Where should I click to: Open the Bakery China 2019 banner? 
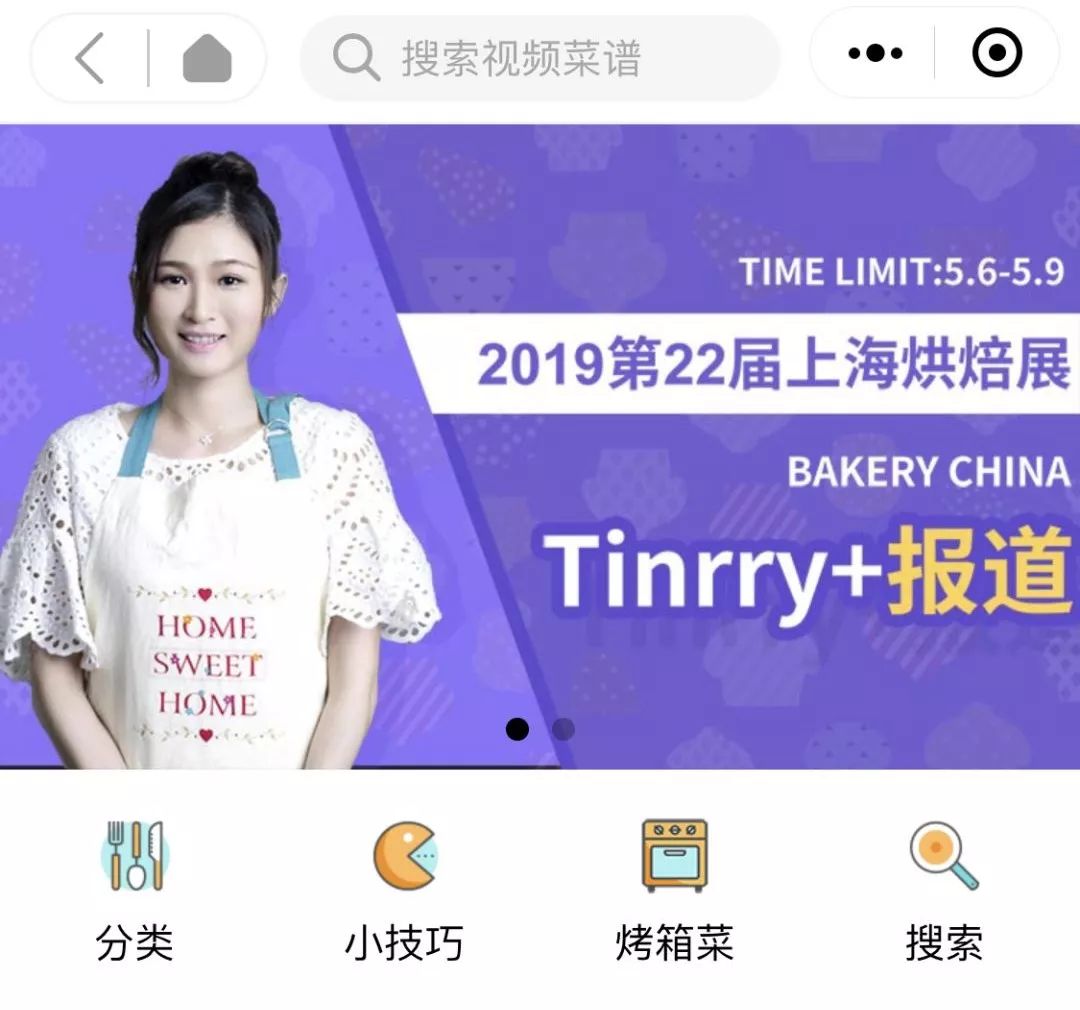pos(700,450)
